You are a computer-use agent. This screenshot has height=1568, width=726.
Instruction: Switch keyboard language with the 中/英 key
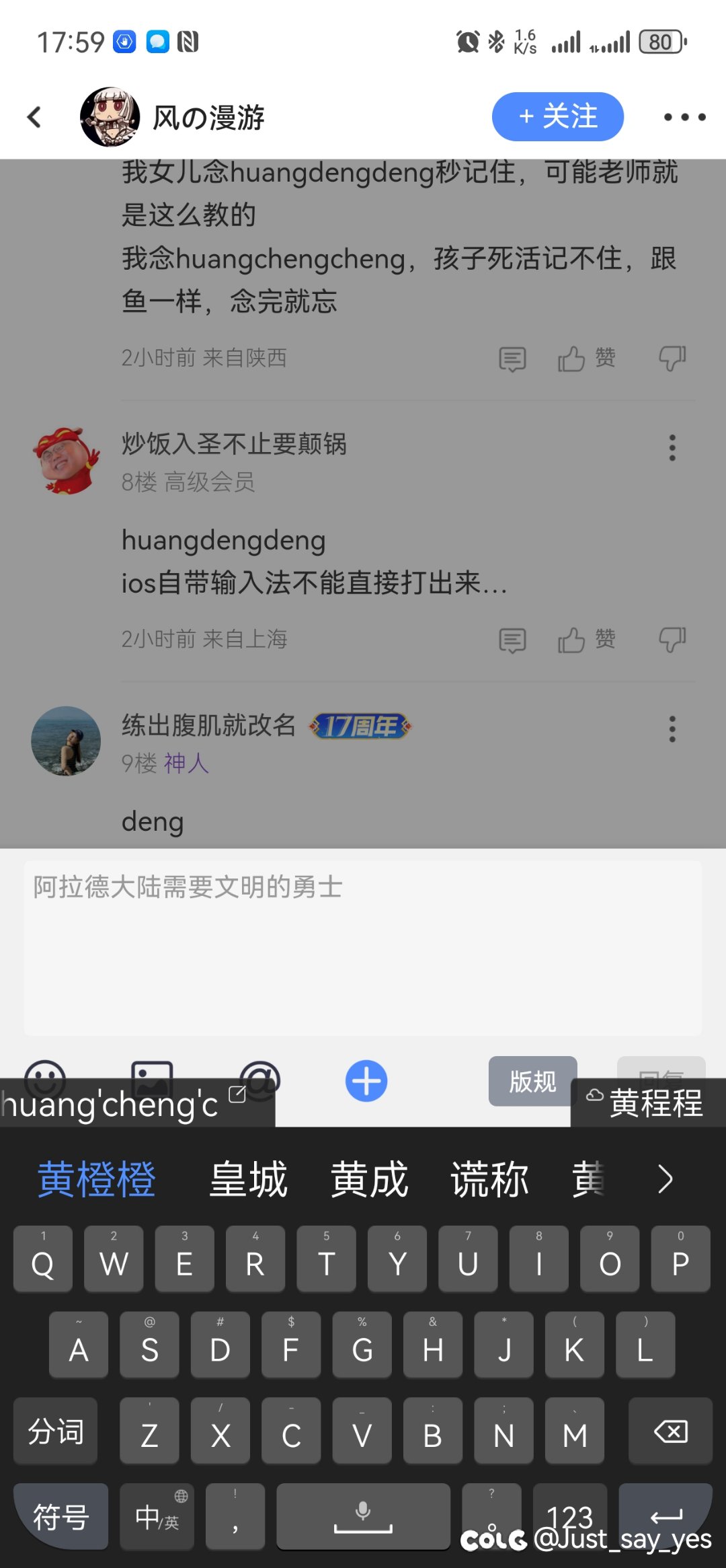click(x=157, y=1516)
